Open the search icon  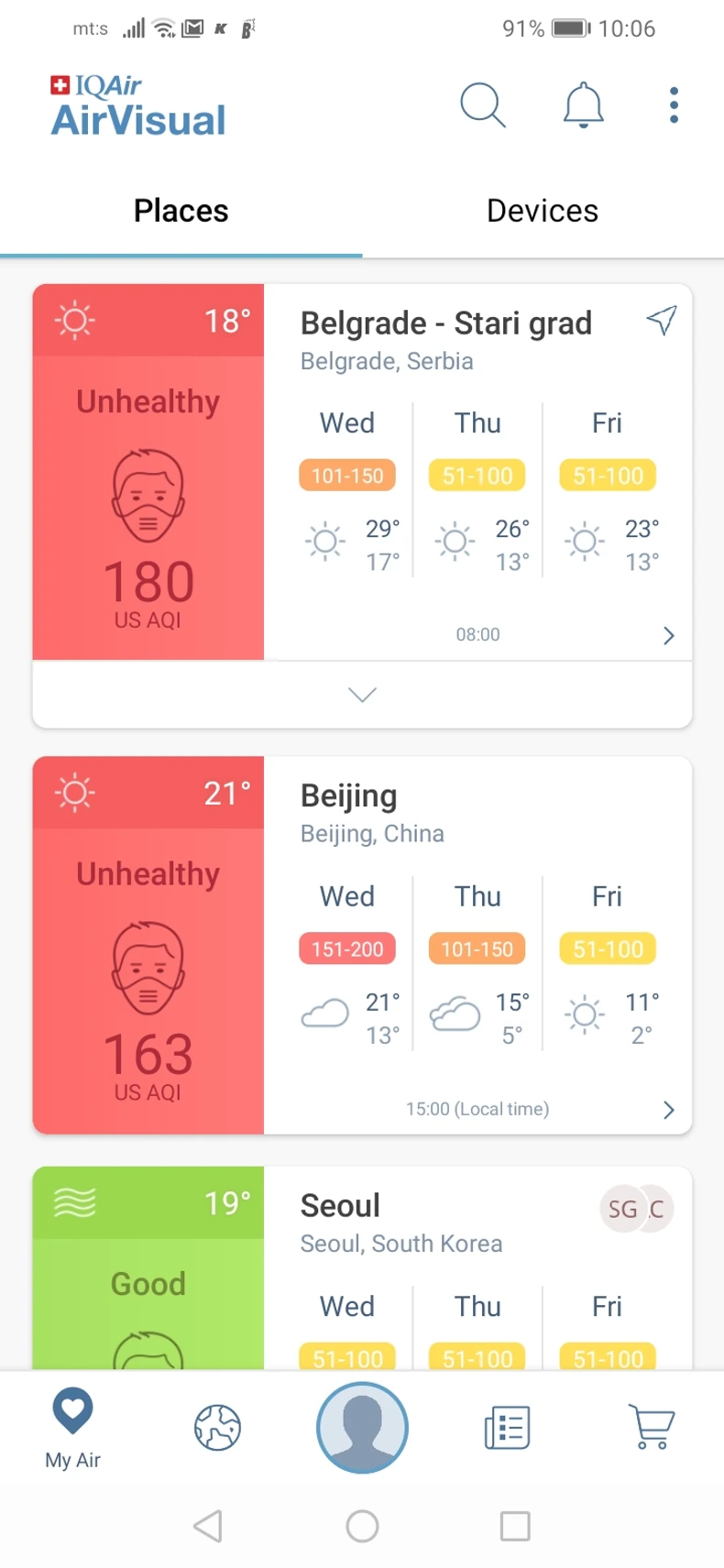pos(482,105)
